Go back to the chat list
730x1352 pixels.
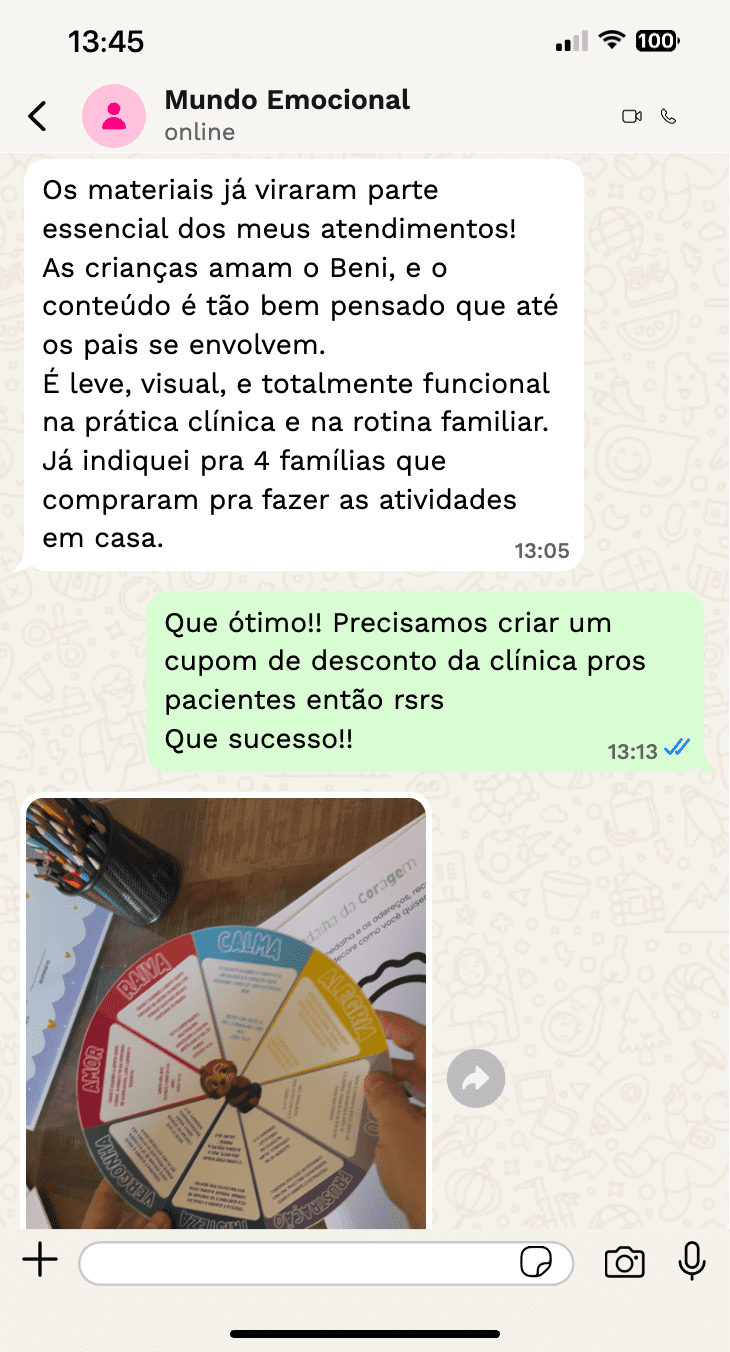click(x=37, y=116)
